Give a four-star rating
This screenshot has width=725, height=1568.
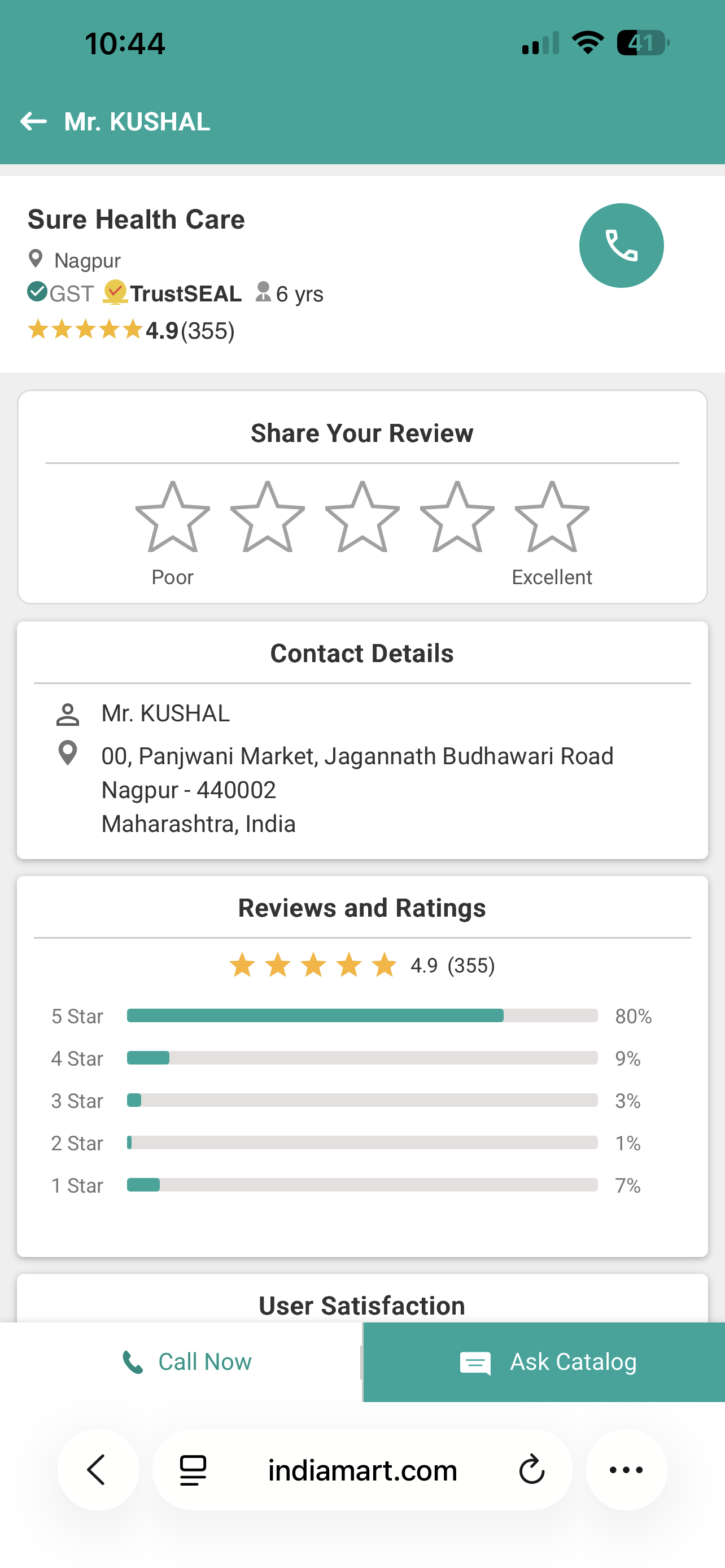(x=457, y=518)
